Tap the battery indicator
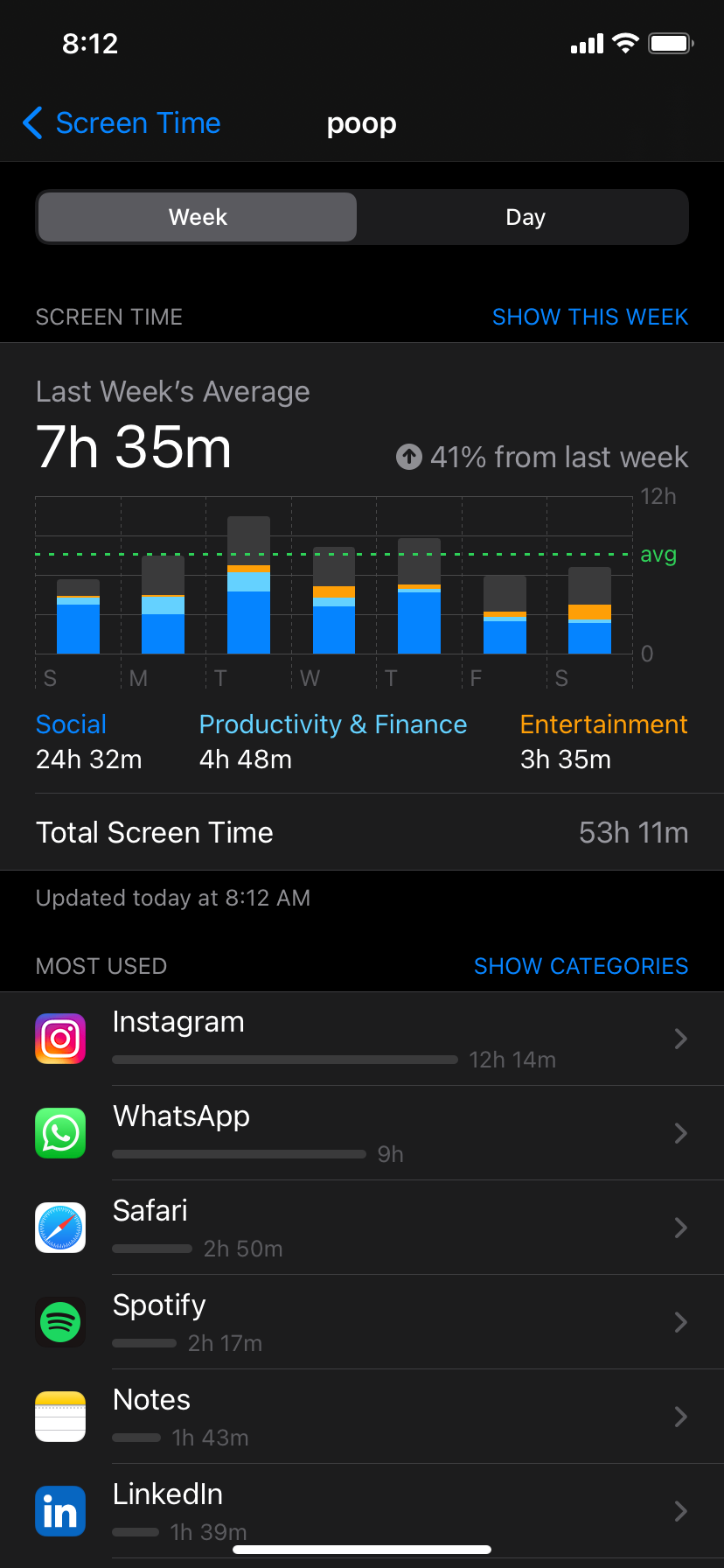 click(x=669, y=43)
